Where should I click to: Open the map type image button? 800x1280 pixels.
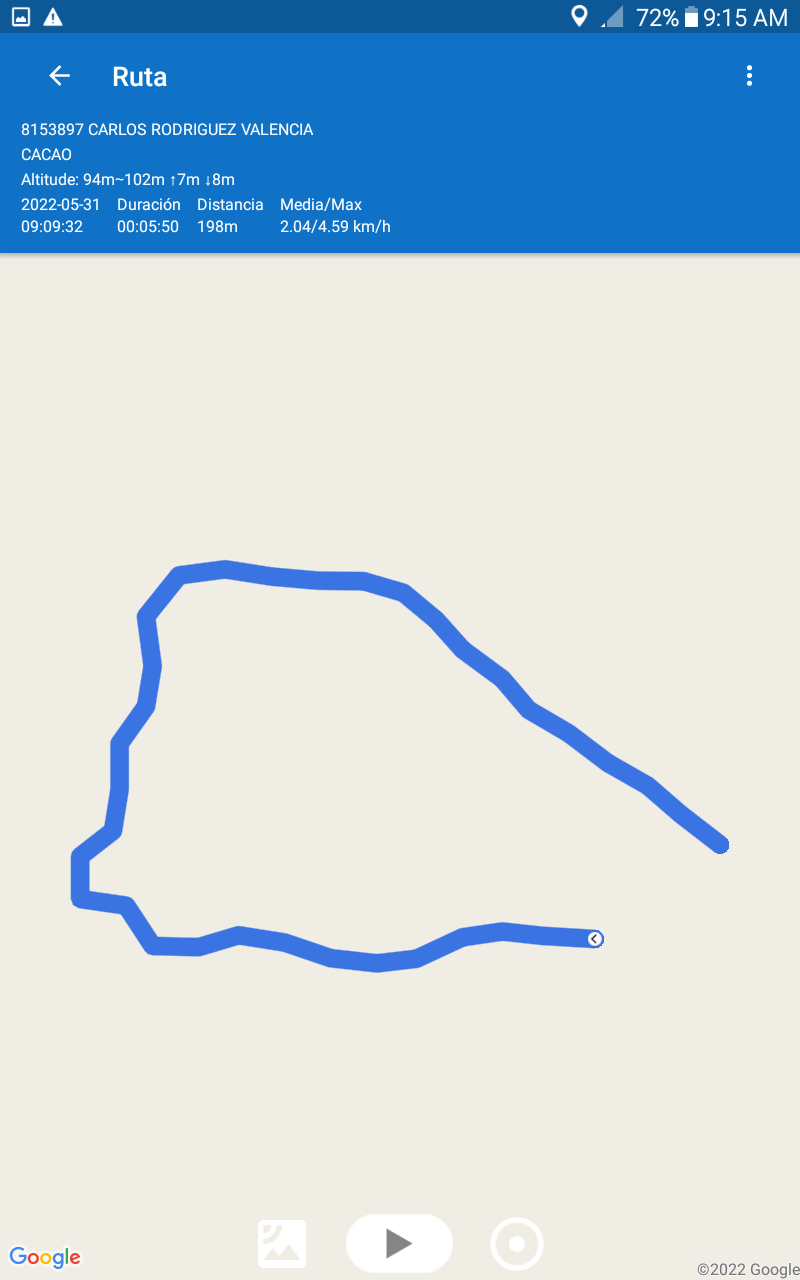click(282, 1244)
